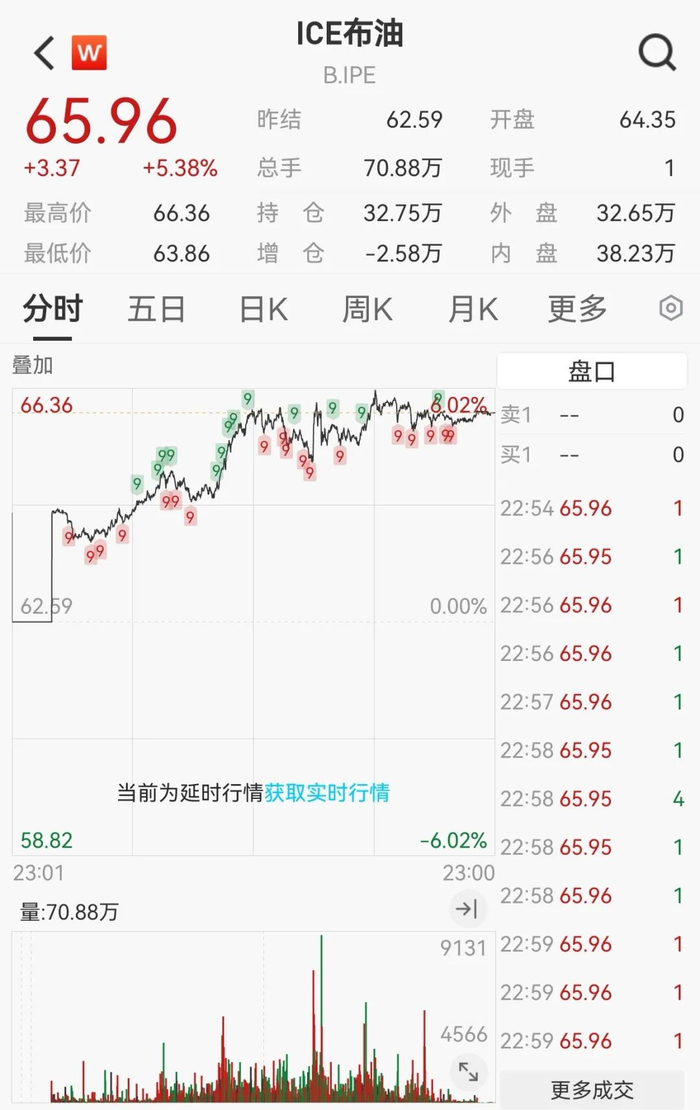Select the 周K chart tab
The image size is (700, 1110).
pyautogui.click(x=367, y=309)
